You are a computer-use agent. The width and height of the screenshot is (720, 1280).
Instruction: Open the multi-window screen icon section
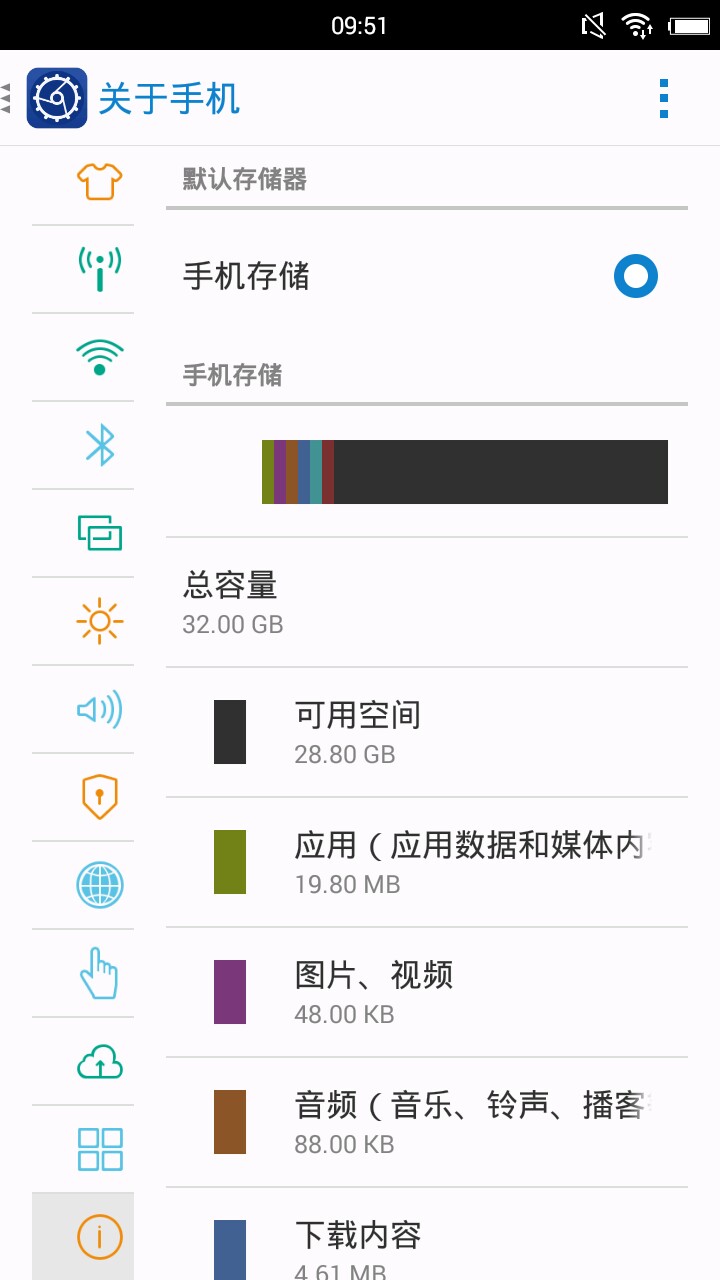tap(99, 533)
